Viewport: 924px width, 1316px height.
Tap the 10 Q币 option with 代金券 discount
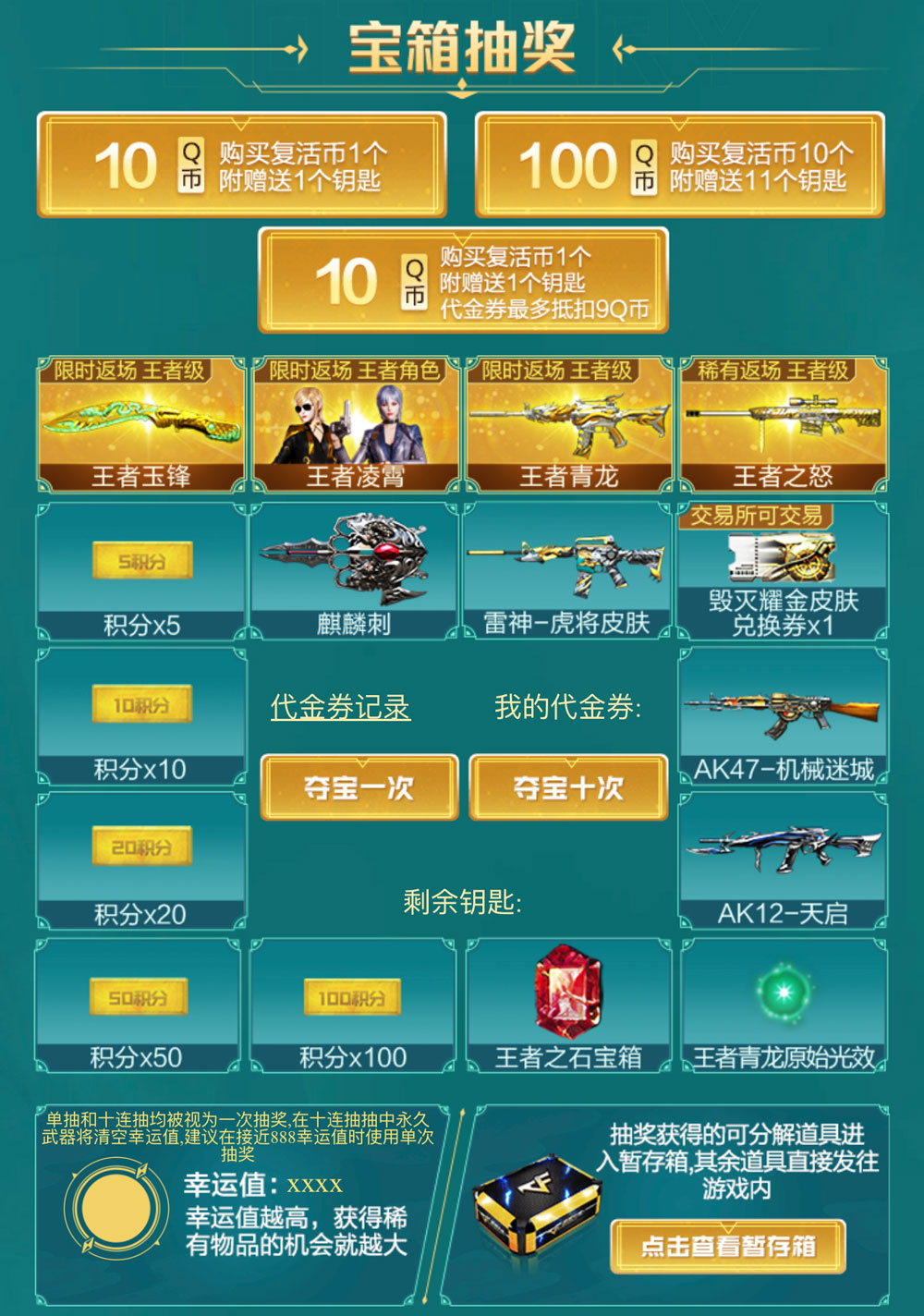463,281
